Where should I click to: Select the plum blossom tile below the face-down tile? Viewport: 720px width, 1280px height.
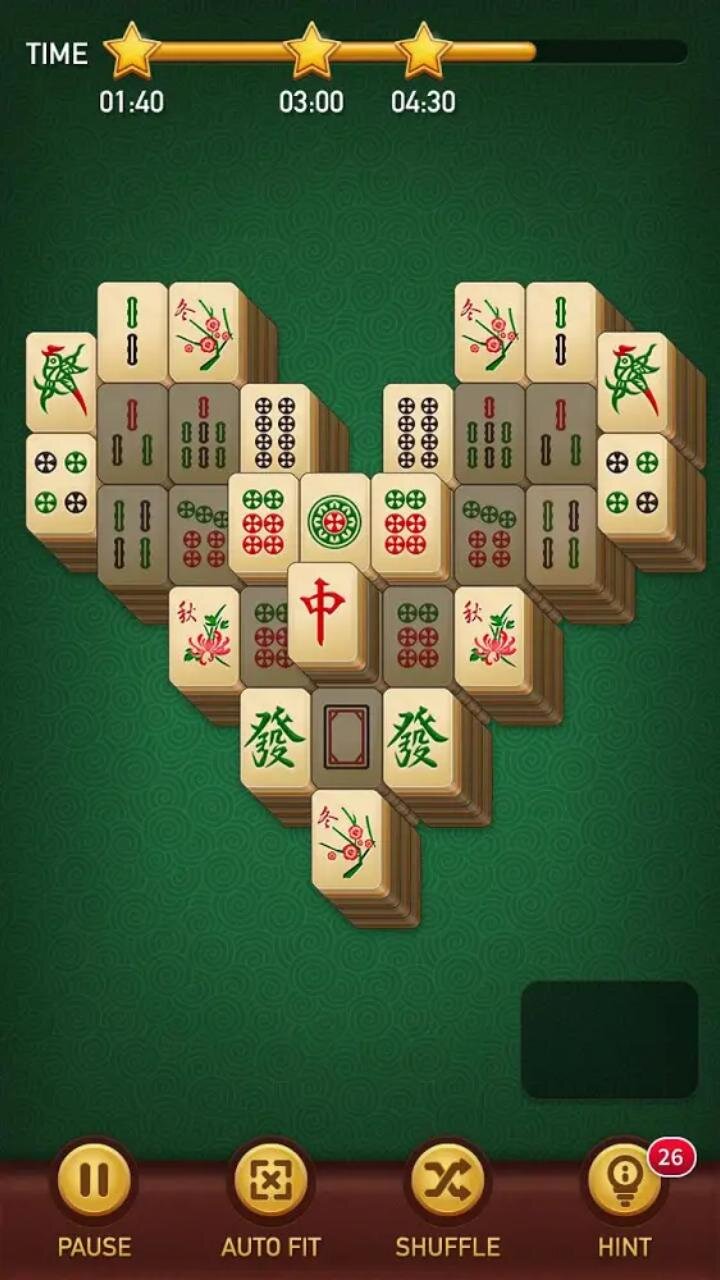point(347,842)
